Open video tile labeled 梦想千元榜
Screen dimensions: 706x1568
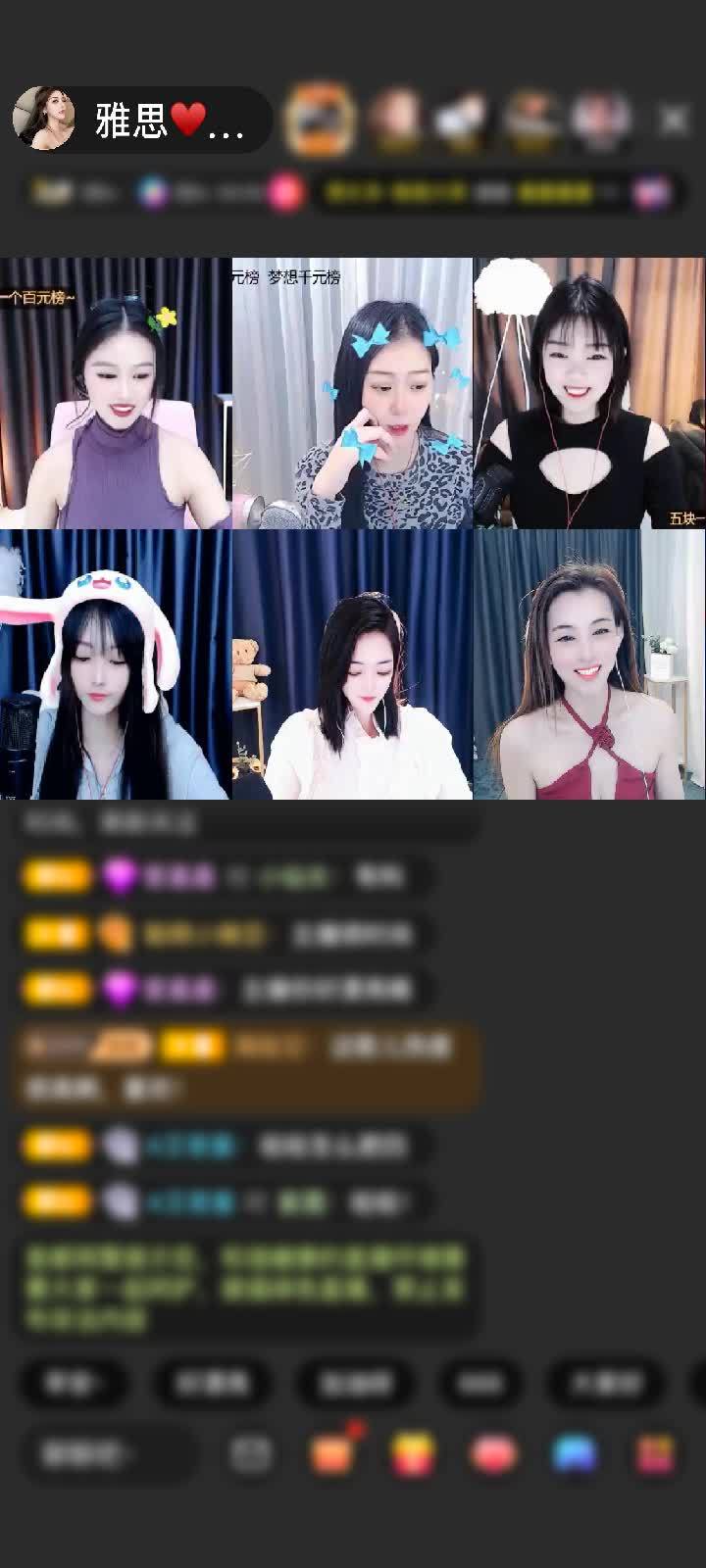(x=352, y=393)
